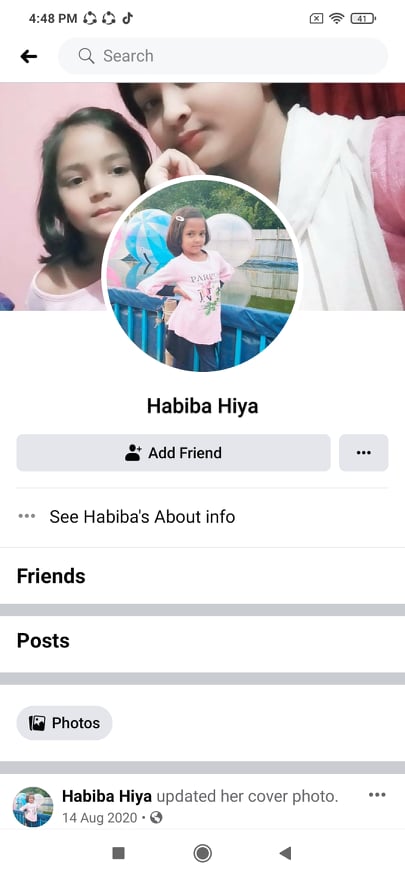Send a friend request with Add Friend
This screenshot has width=405, height=878.
click(173, 452)
